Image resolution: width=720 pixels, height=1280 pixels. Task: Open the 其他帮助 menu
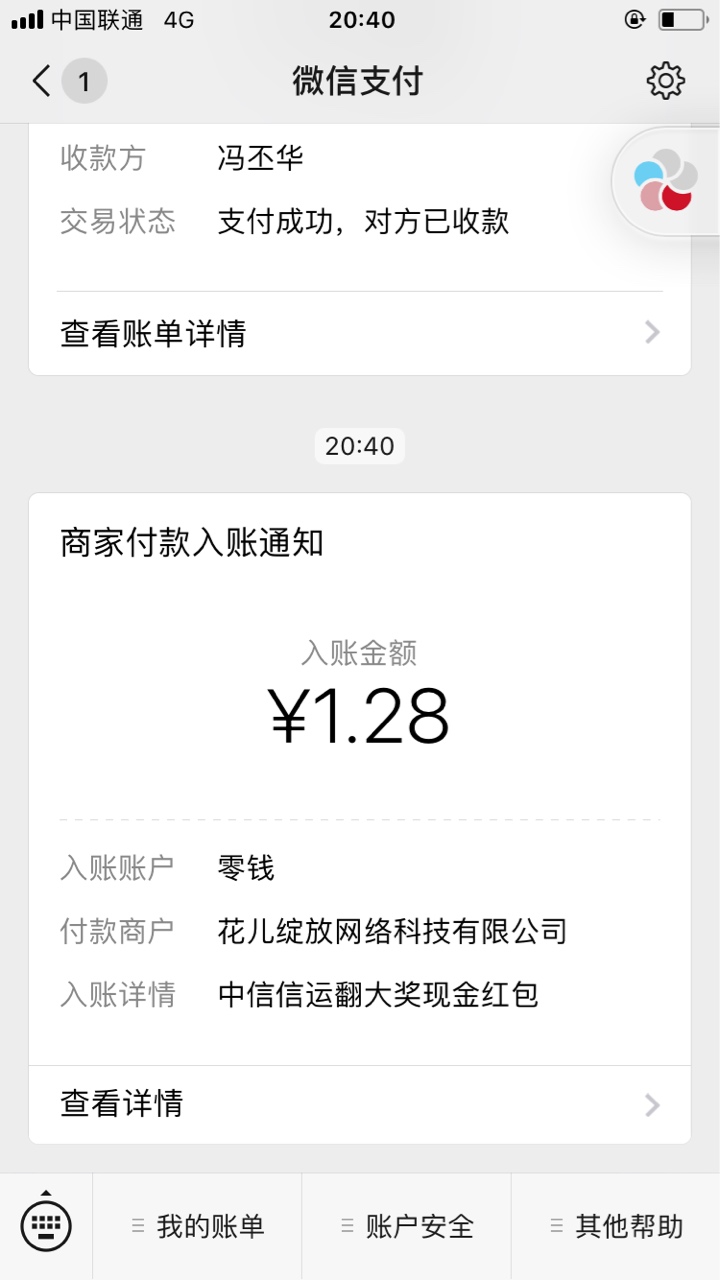click(x=616, y=1226)
